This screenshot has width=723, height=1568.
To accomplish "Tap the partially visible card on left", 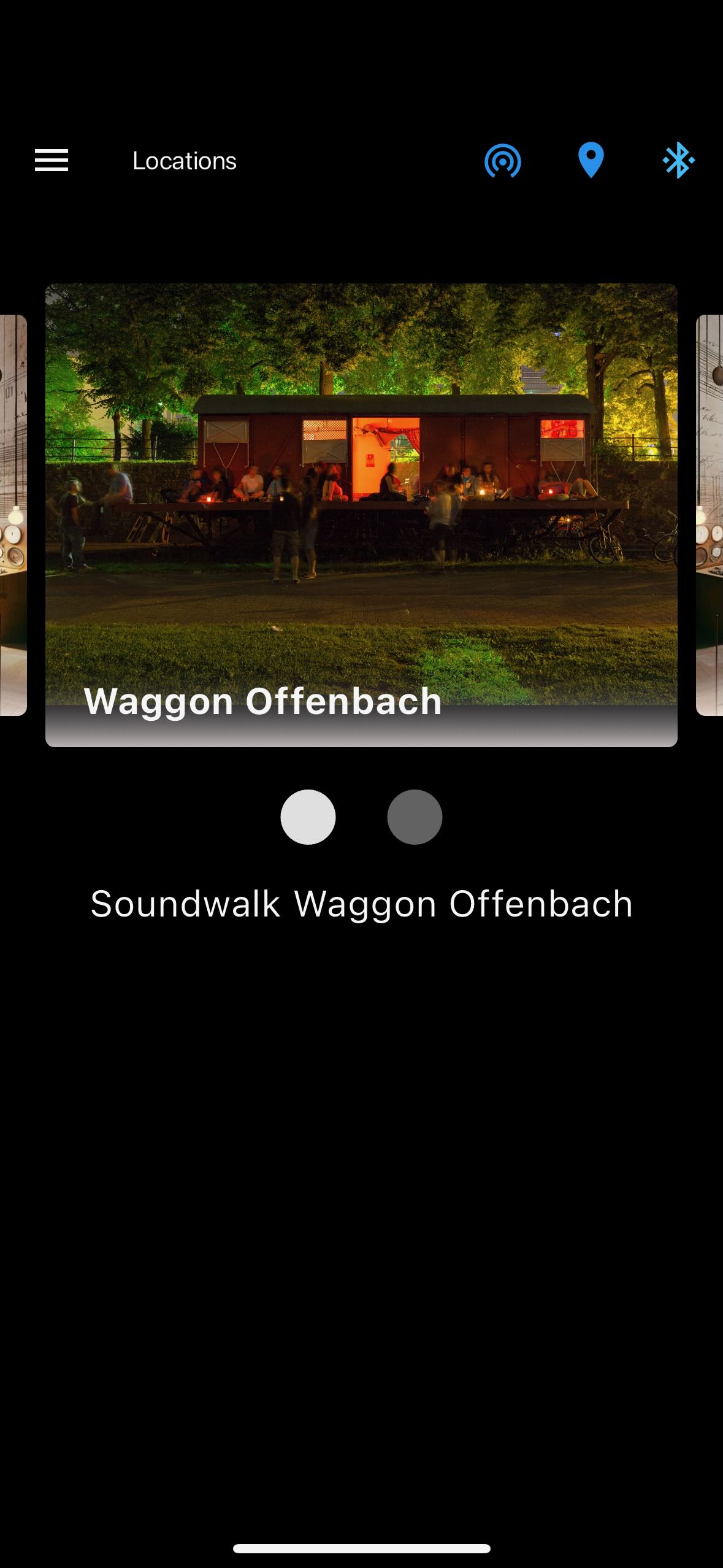I will (13, 515).
